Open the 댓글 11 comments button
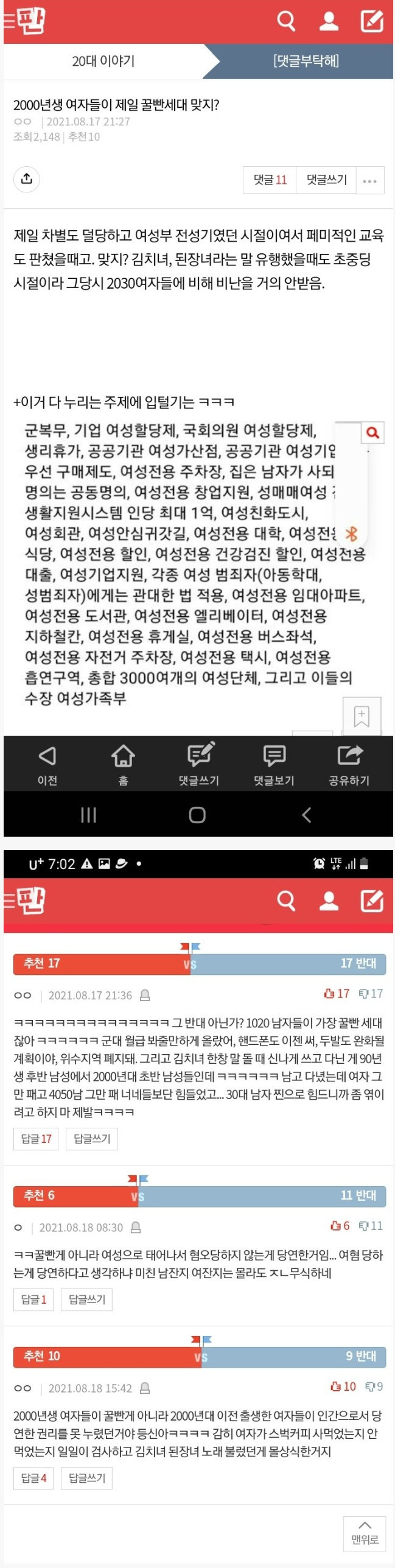395x1568 pixels. (270, 180)
